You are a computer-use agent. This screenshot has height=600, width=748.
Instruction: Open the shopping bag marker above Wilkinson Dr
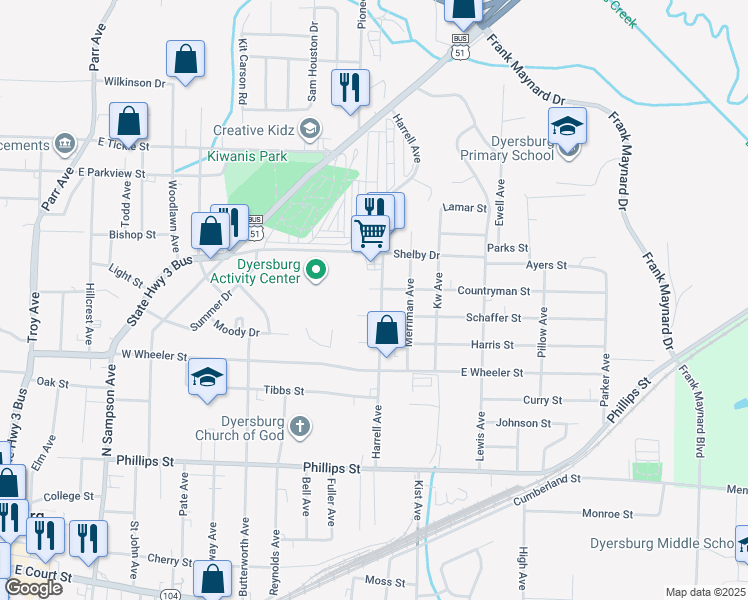coord(186,60)
